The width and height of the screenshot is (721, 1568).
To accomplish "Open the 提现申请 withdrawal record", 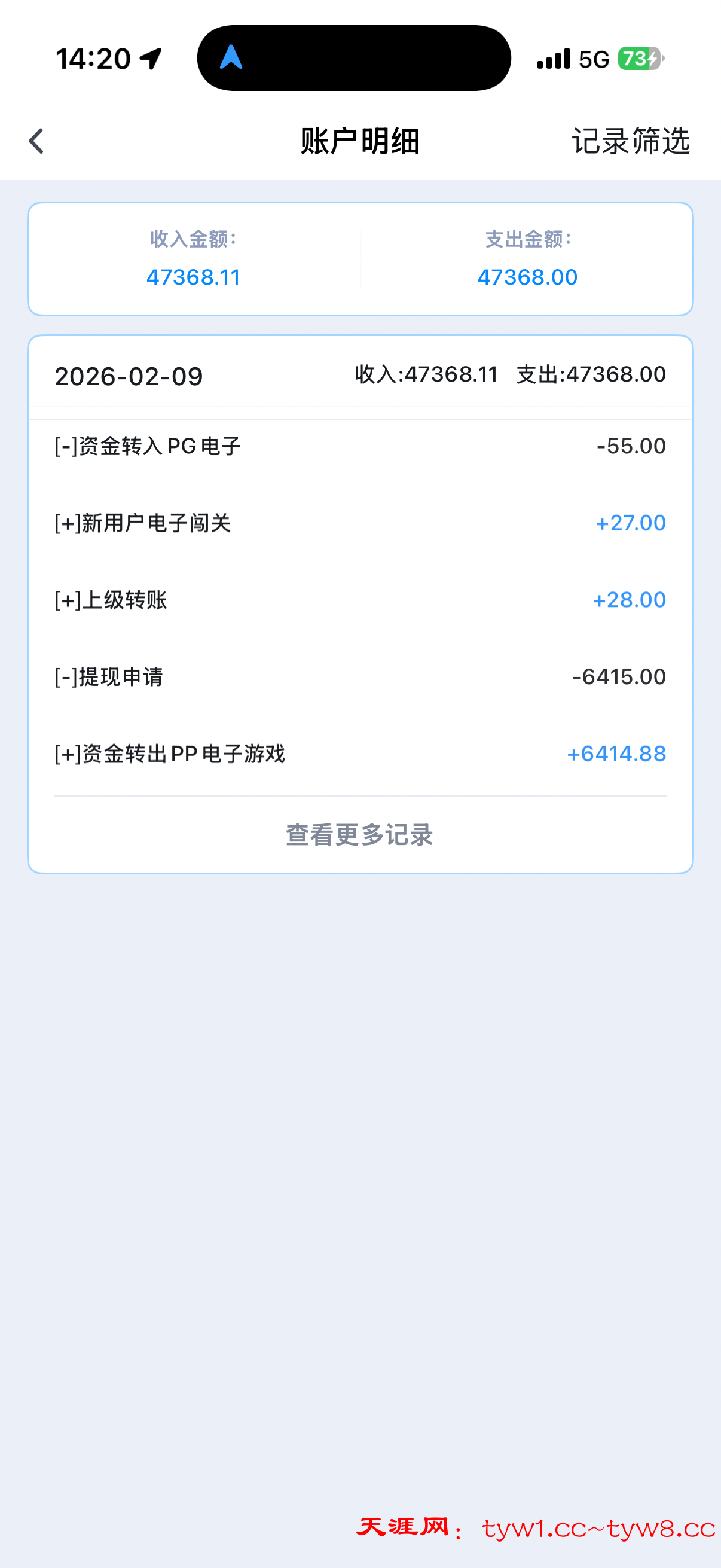I will pyautogui.click(x=359, y=676).
